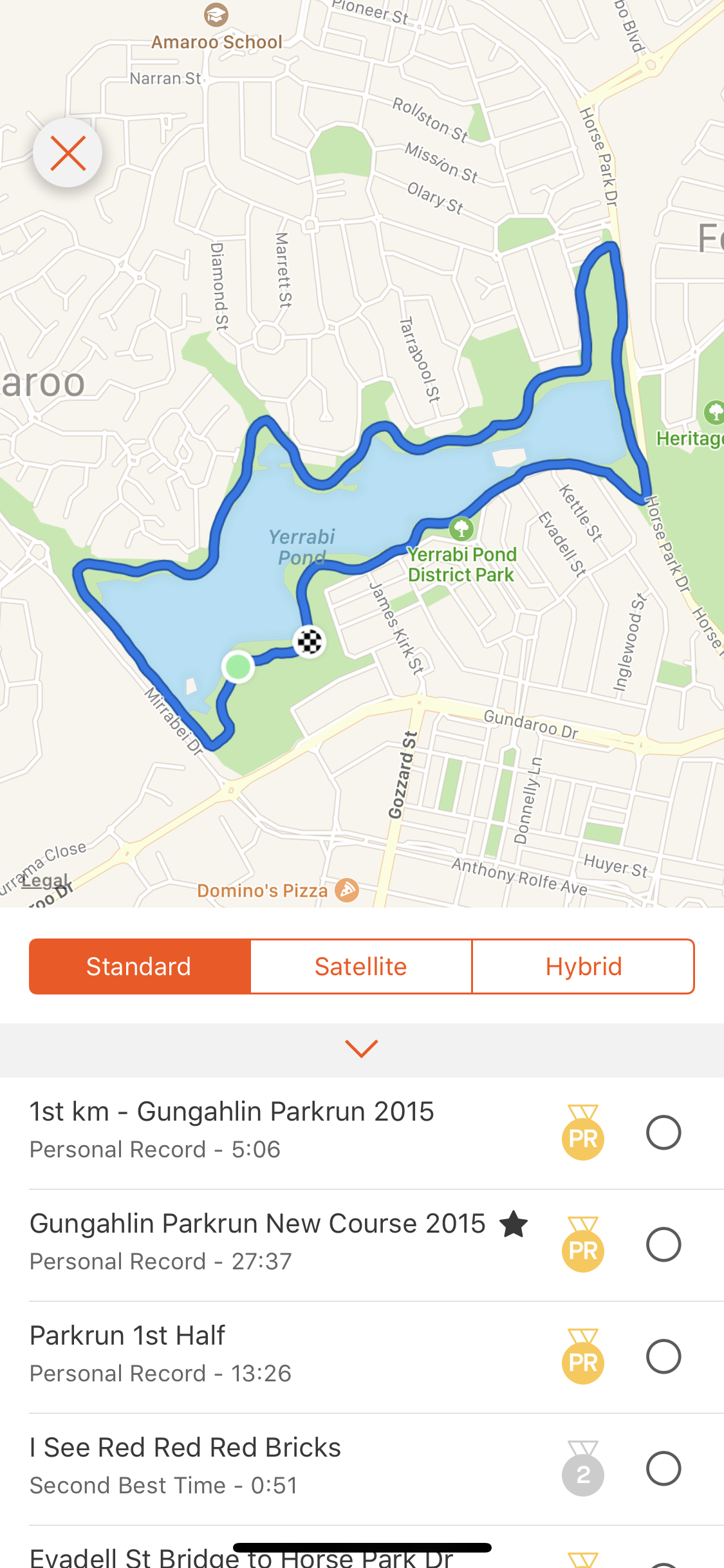Select the I See Red Red Red Bricks radio button
Viewport: 724px width, 1568px height.
(664, 1468)
